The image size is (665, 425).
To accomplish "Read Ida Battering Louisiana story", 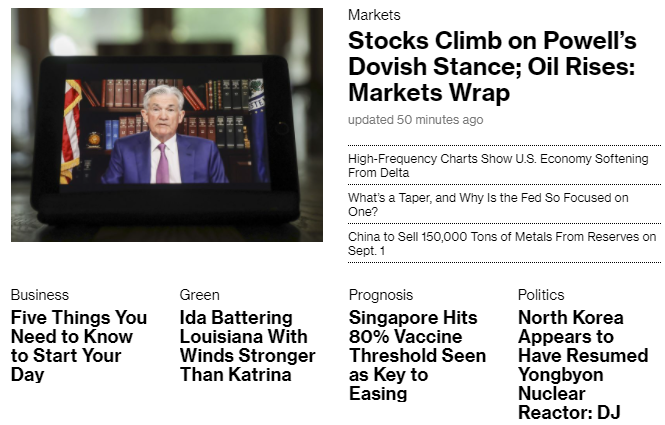I will point(247,346).
